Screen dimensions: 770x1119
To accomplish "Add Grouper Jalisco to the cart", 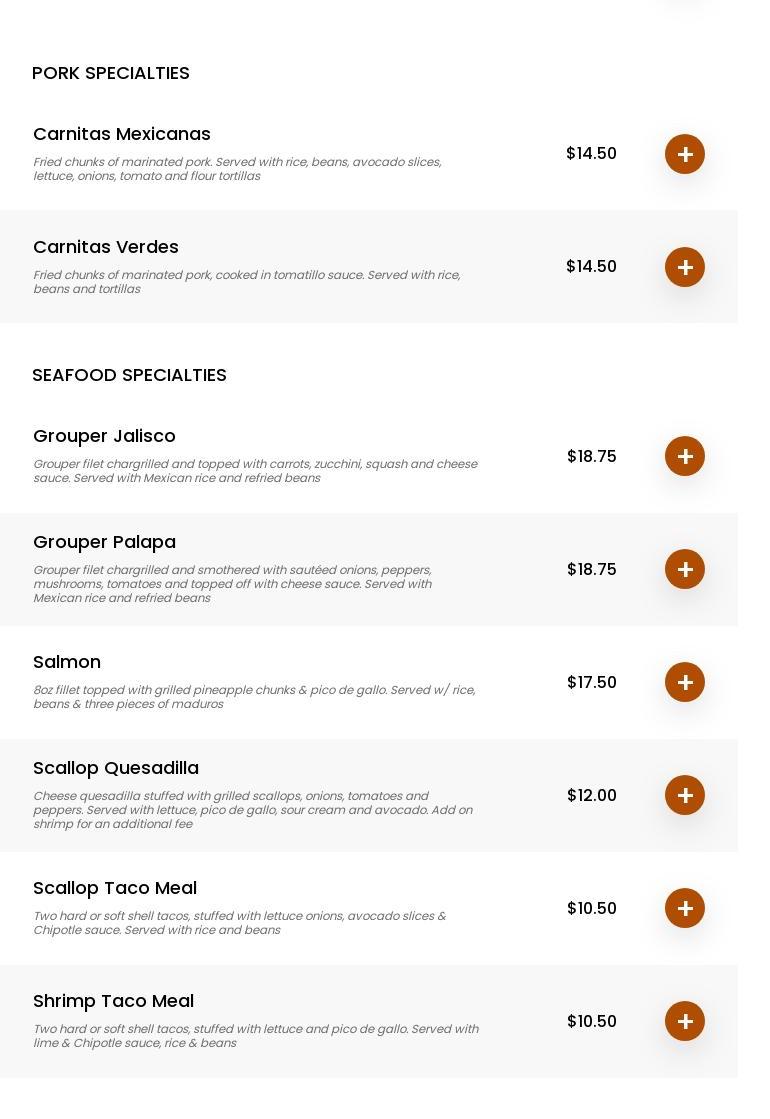I will 685,456.
